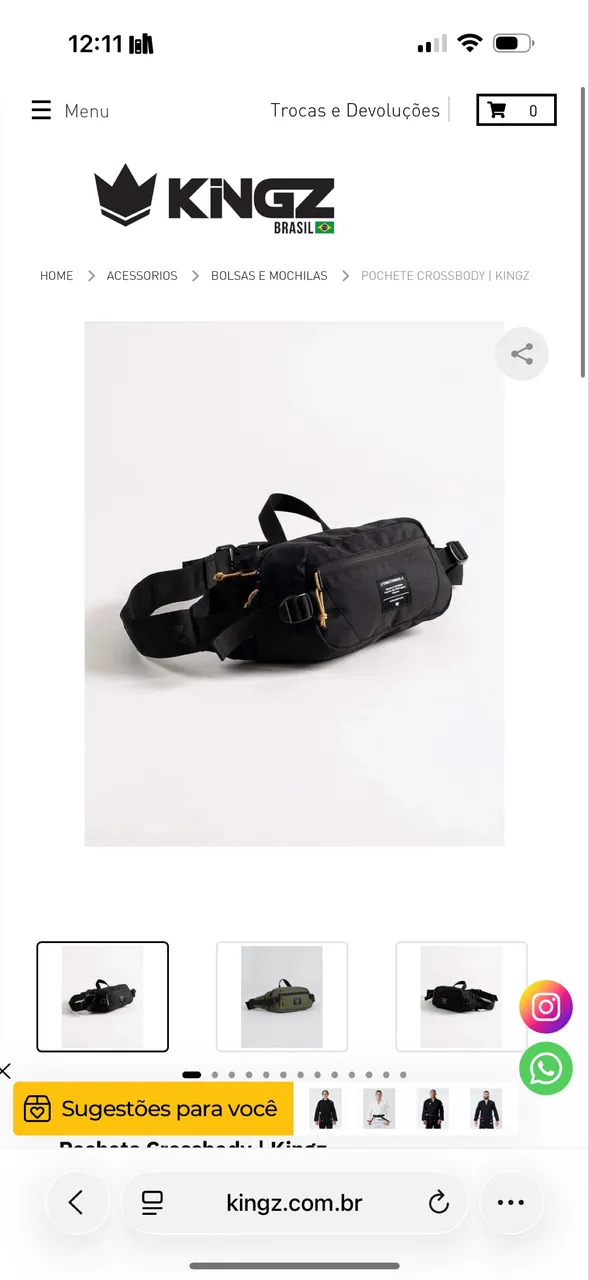Viewport: 589px width, 1280px height.
Task: Open browser more options menu
Action: pos(511,1203)
